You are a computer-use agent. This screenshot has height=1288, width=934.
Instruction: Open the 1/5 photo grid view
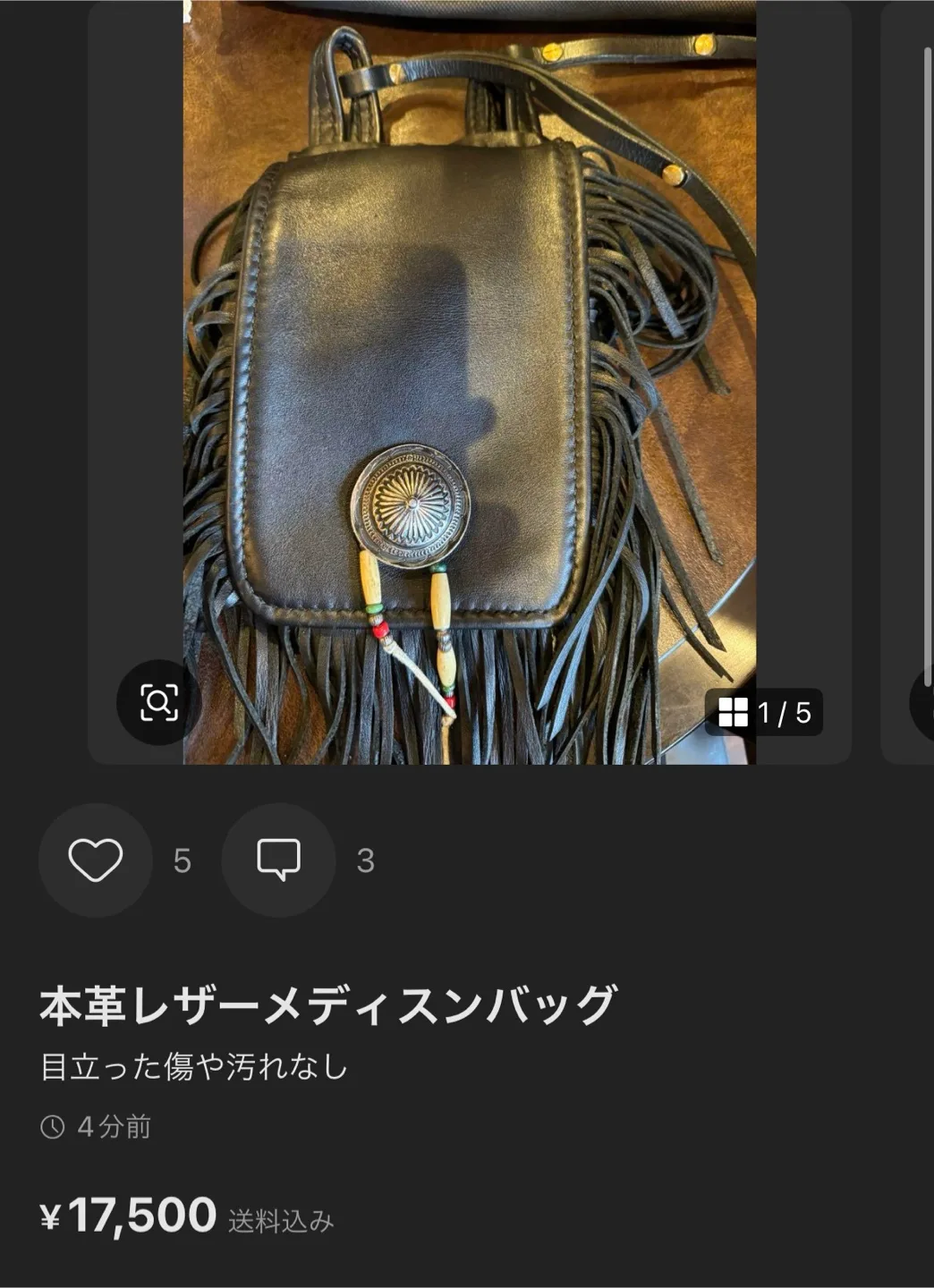[764, 713]
